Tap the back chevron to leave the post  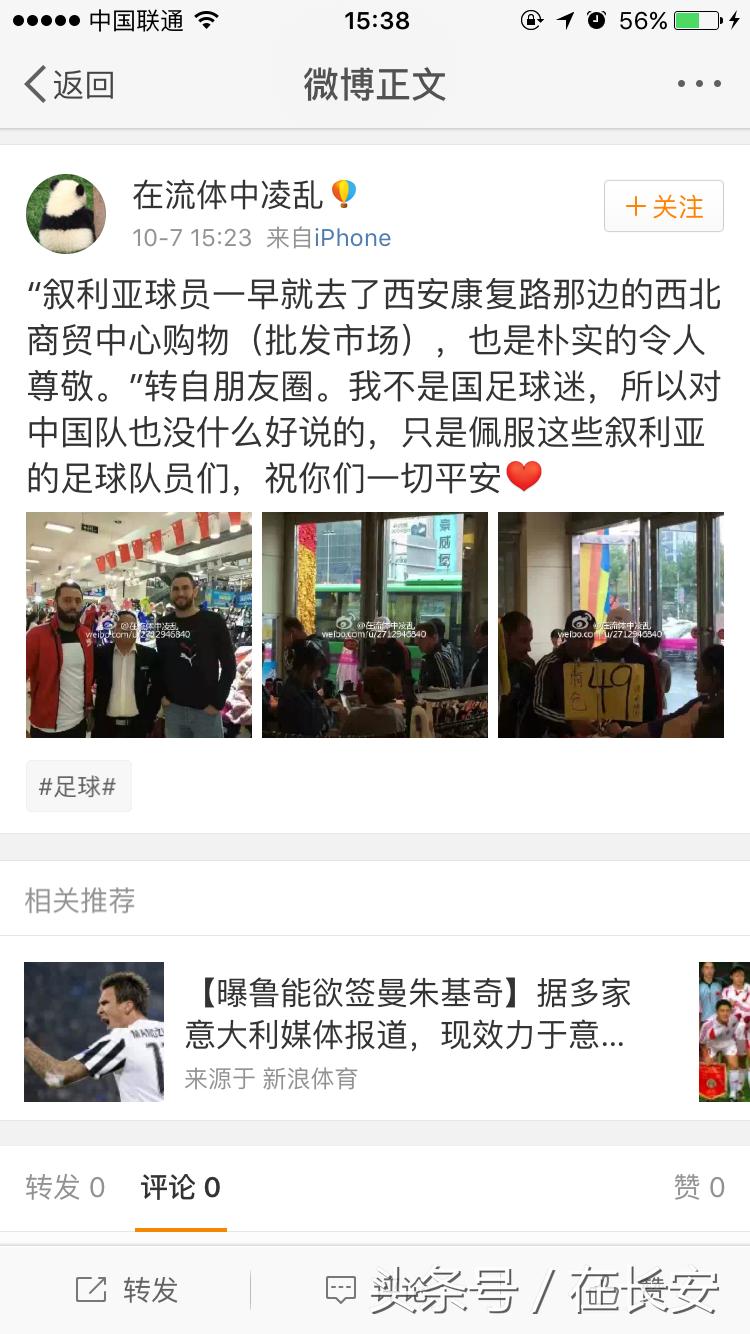[x=32, y=85]
